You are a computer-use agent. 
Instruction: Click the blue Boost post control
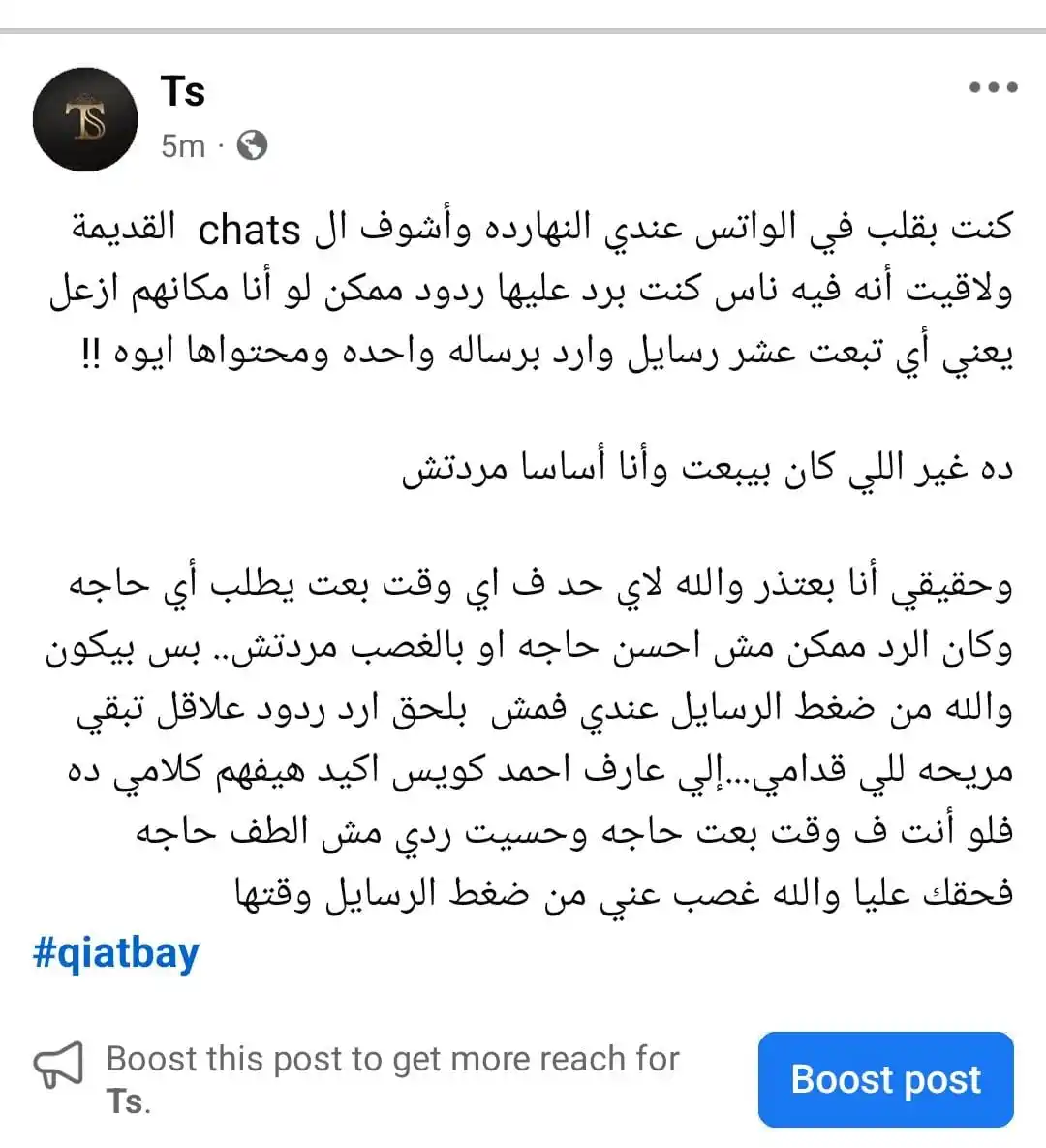[x=884, y=1079]
